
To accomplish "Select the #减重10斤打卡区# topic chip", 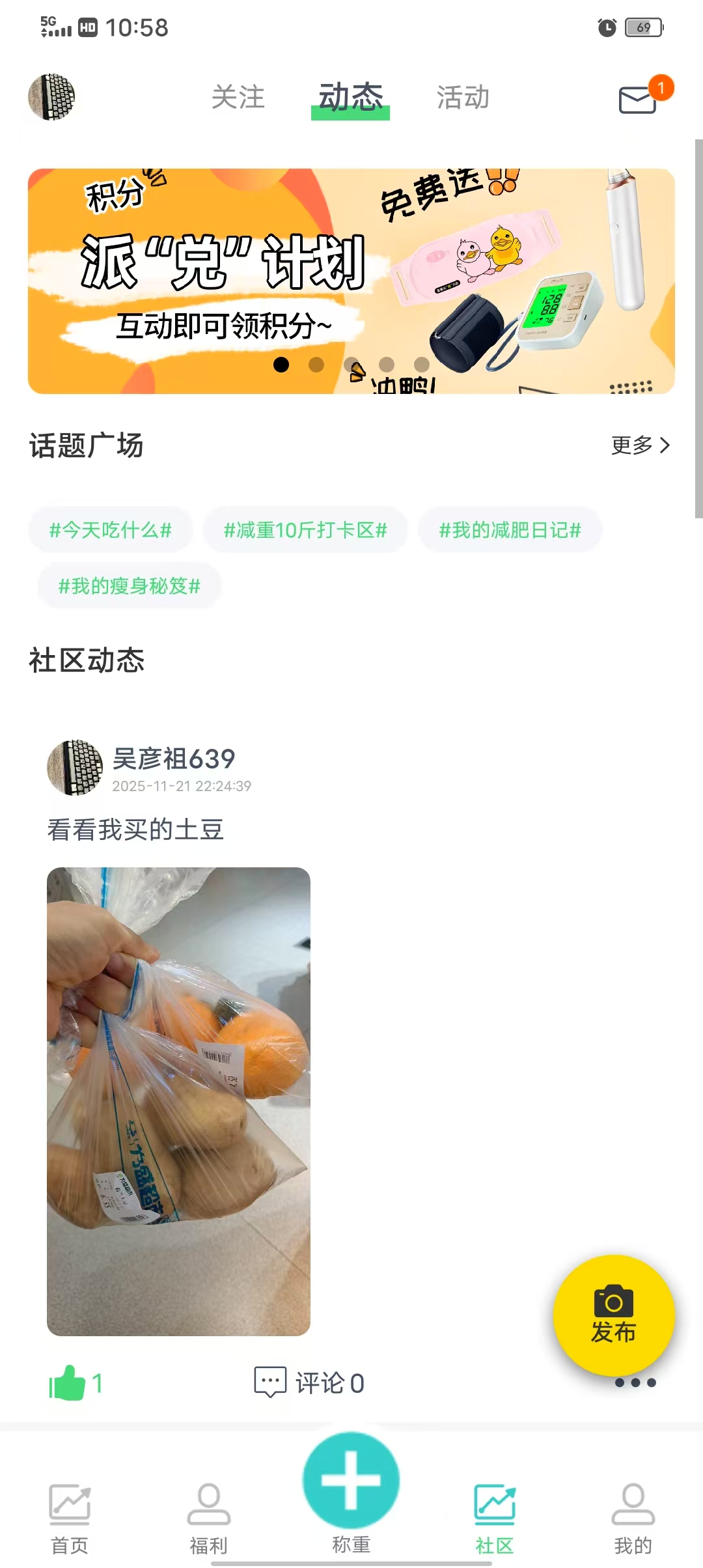I will click(x=305, y=530).
